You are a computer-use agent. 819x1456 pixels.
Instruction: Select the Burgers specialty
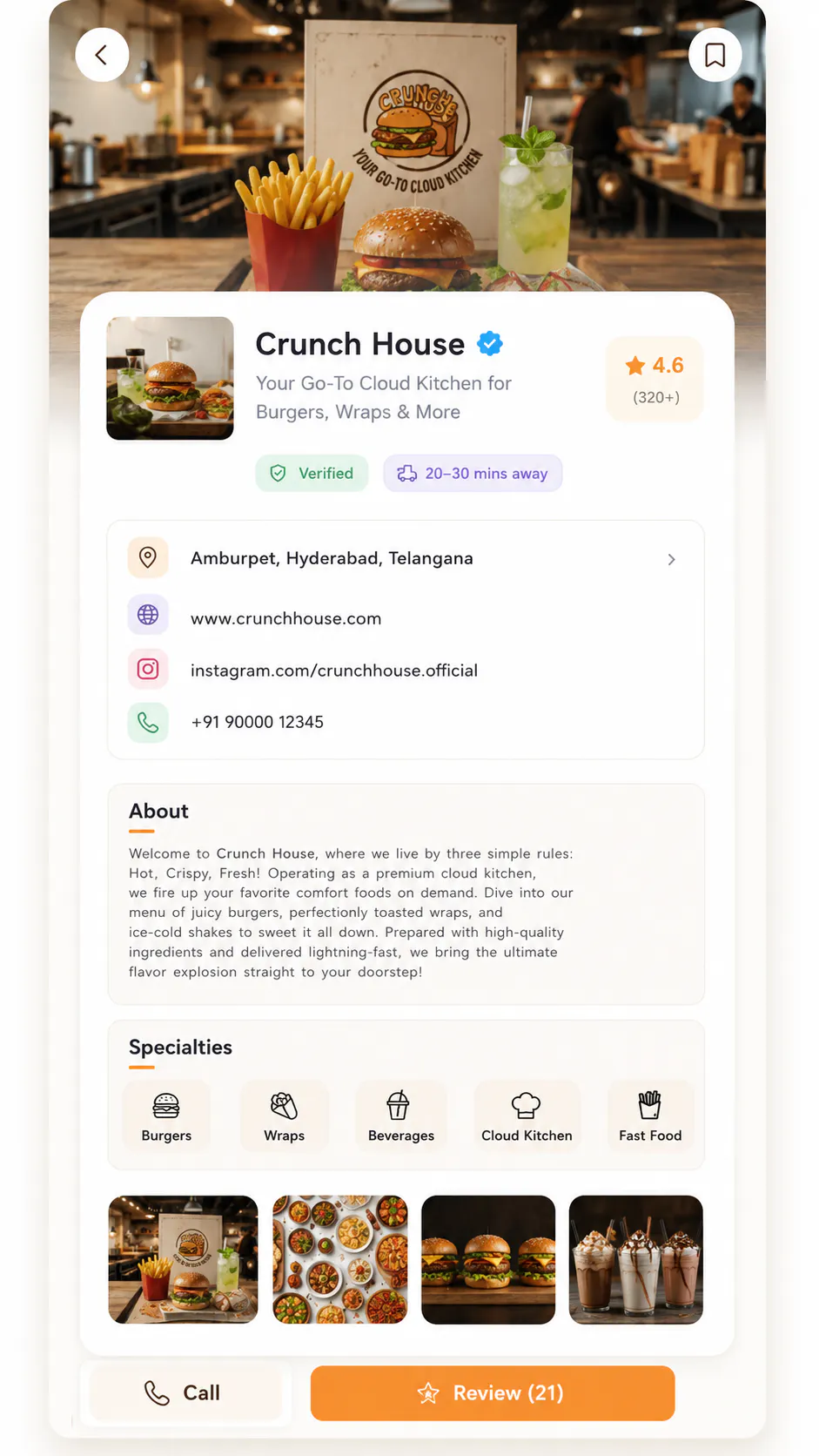[x=166, y=1117]
